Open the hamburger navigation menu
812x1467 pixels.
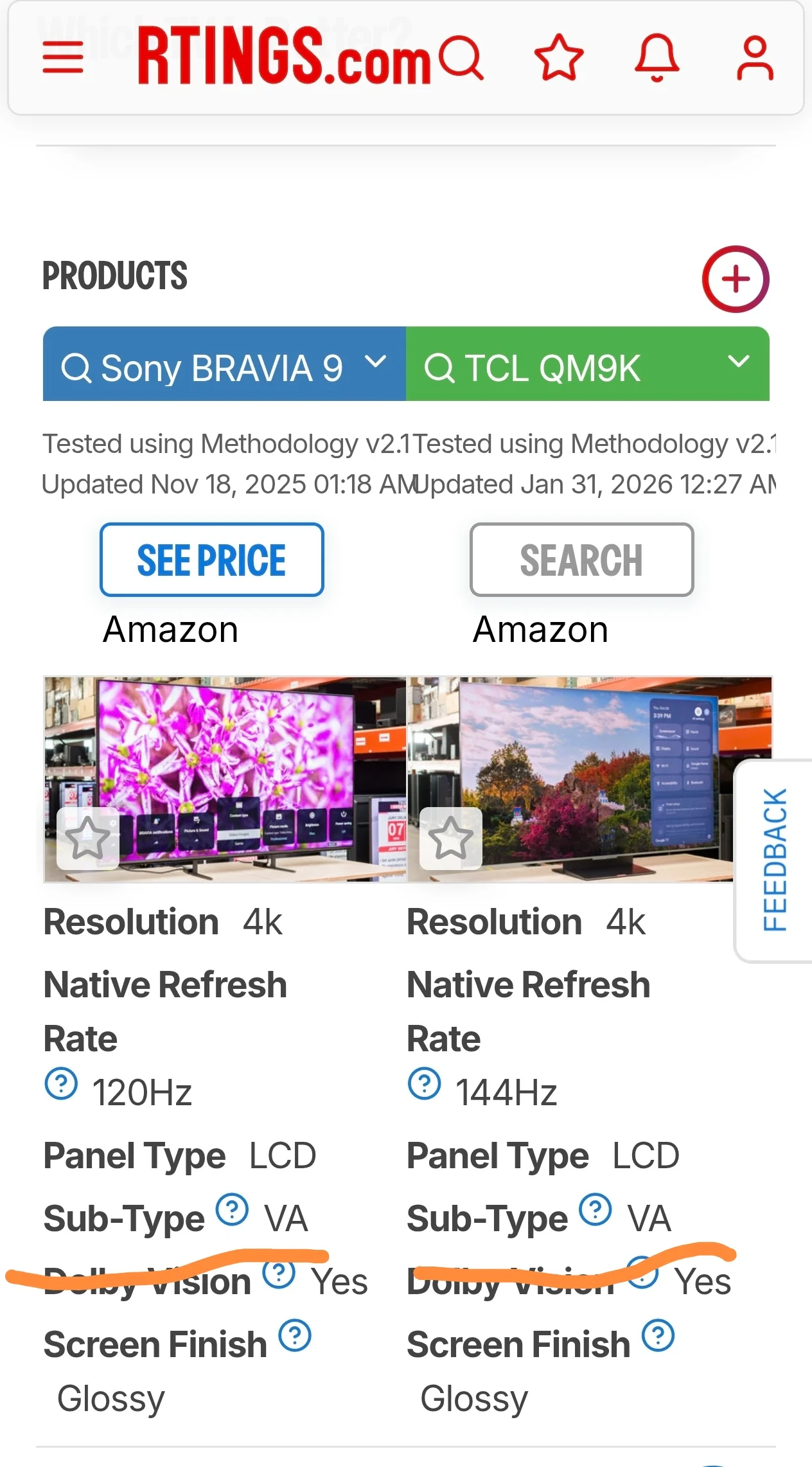(x=63, y=57)
